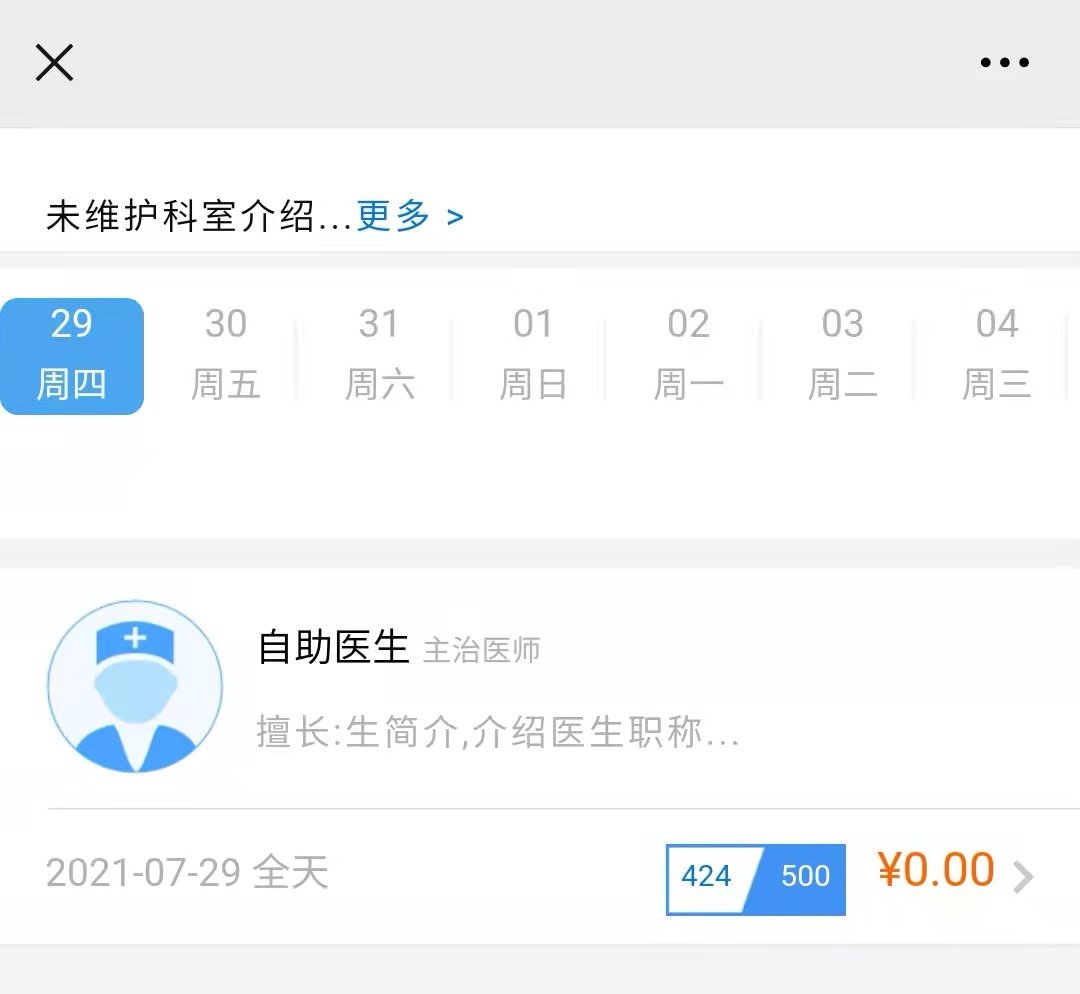Pick date 01 周日
Viewport: 1080px width, 994px height.
pyautogui.click(x=534, y=355)
